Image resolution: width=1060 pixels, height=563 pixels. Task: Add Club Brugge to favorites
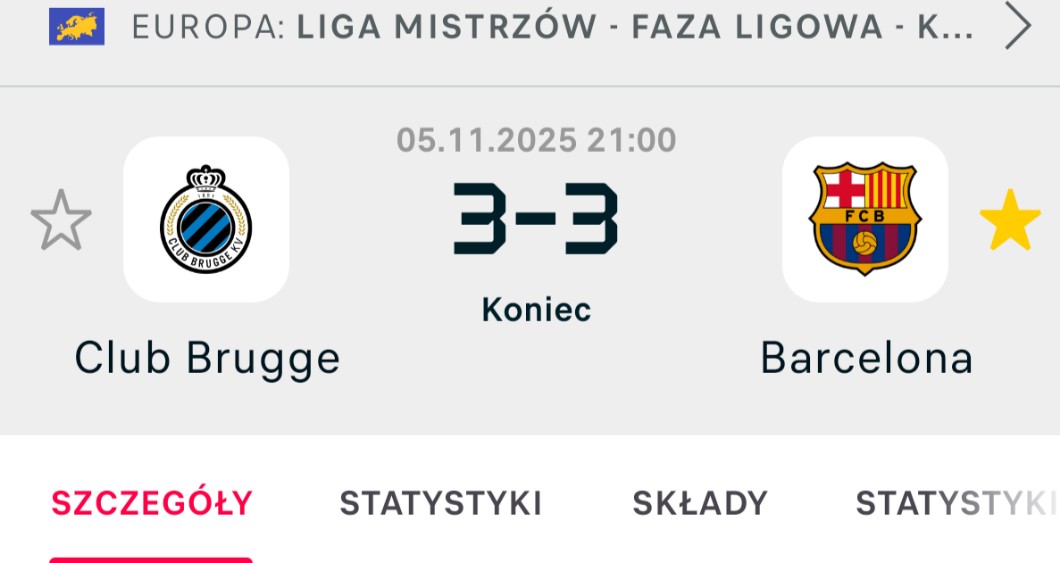61,221
